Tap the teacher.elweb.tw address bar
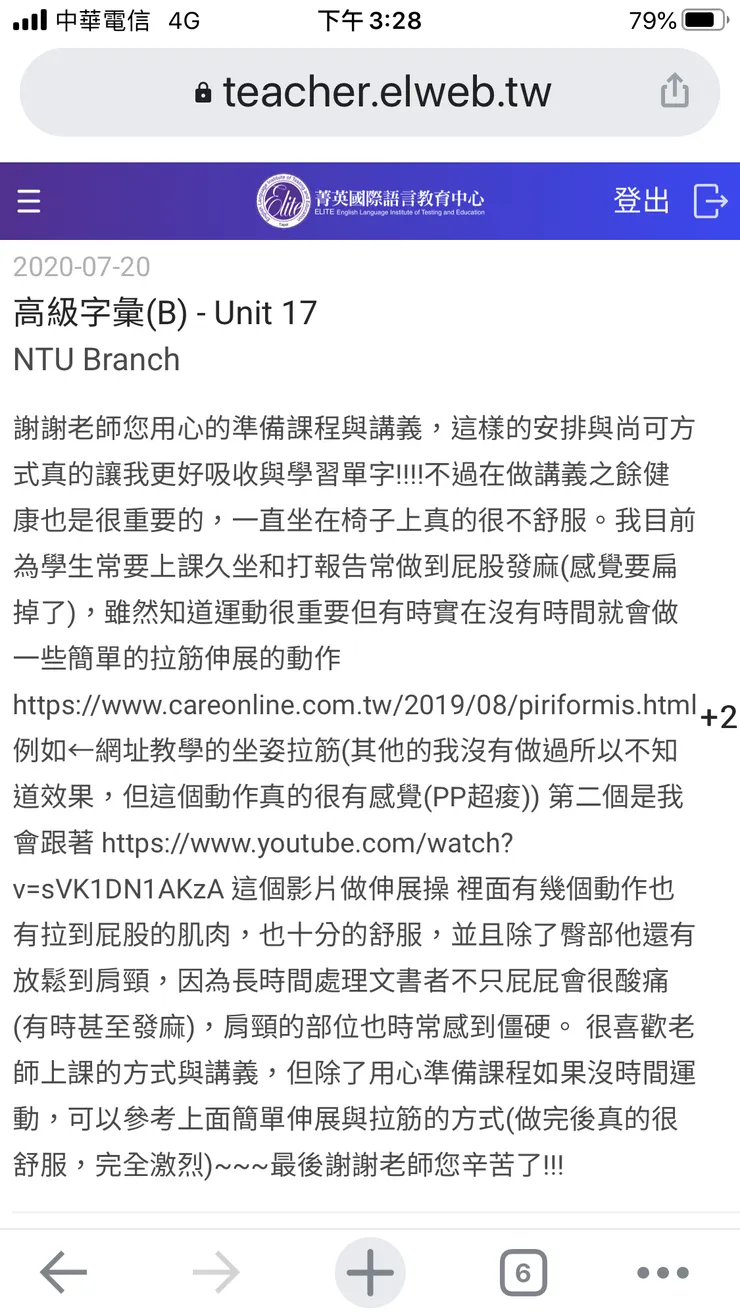Viewport: 740px width, 1316px height. (x=372, y=93)
